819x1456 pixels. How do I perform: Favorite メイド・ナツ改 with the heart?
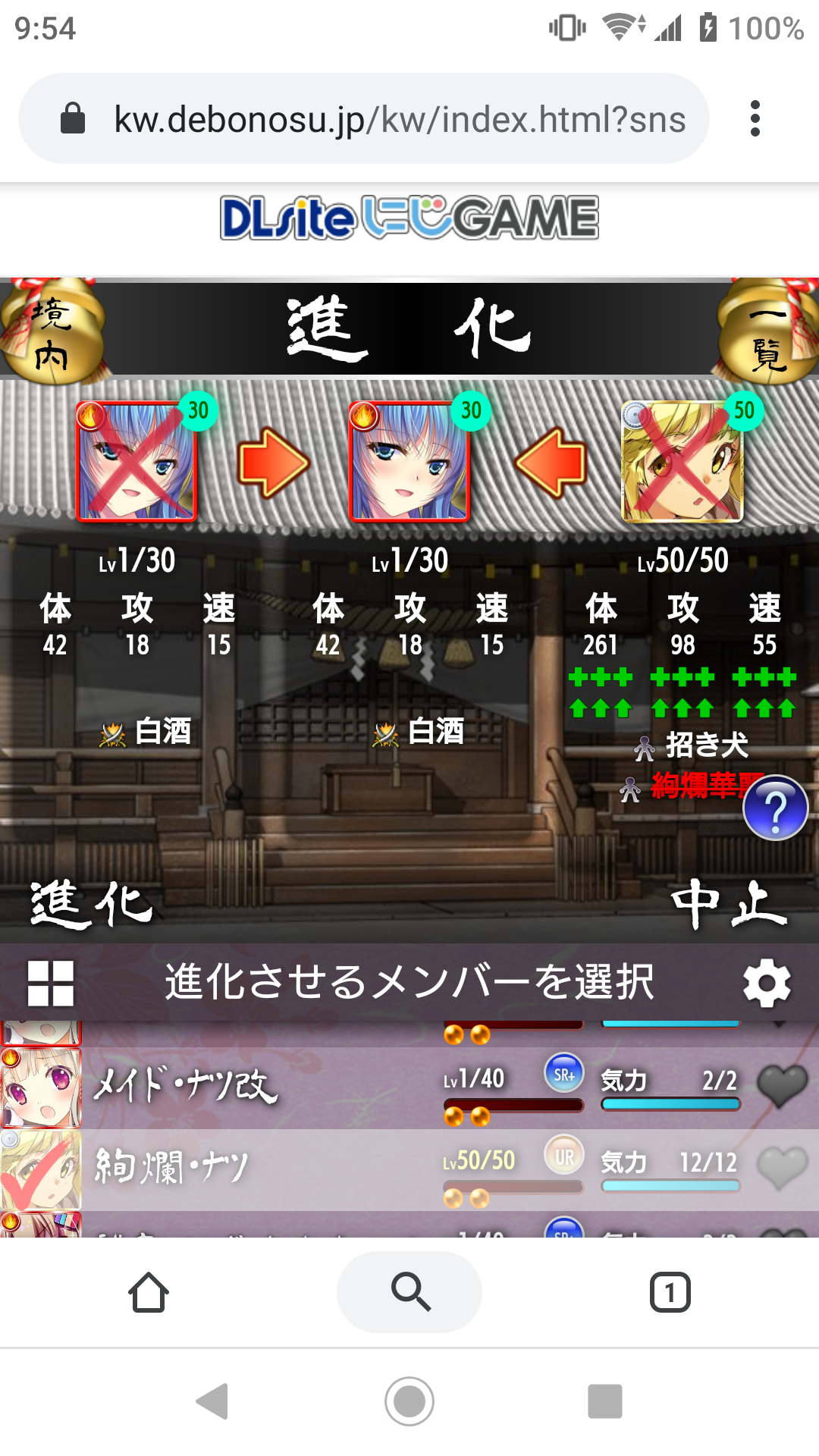tap(782, 1085)
